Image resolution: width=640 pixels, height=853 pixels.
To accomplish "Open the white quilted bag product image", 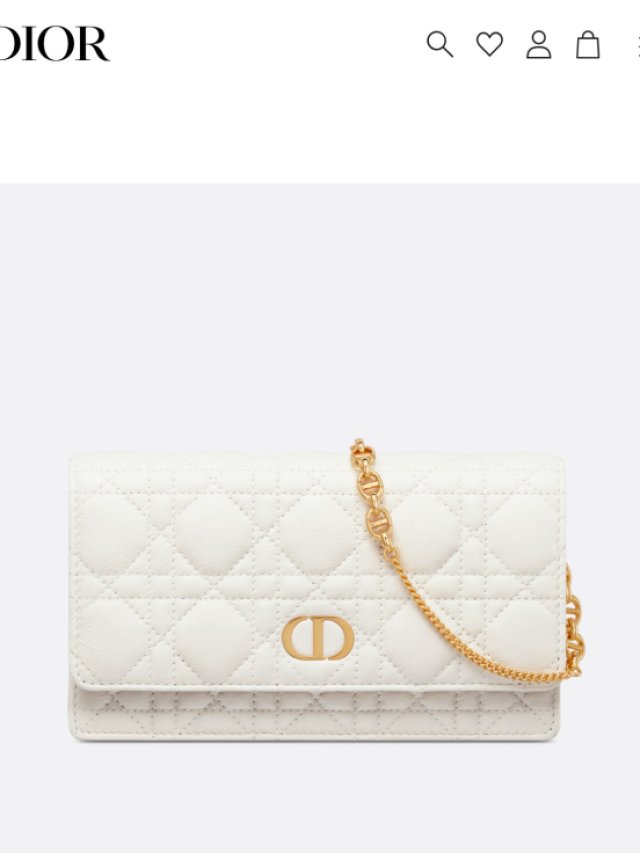I will point(320,590).
